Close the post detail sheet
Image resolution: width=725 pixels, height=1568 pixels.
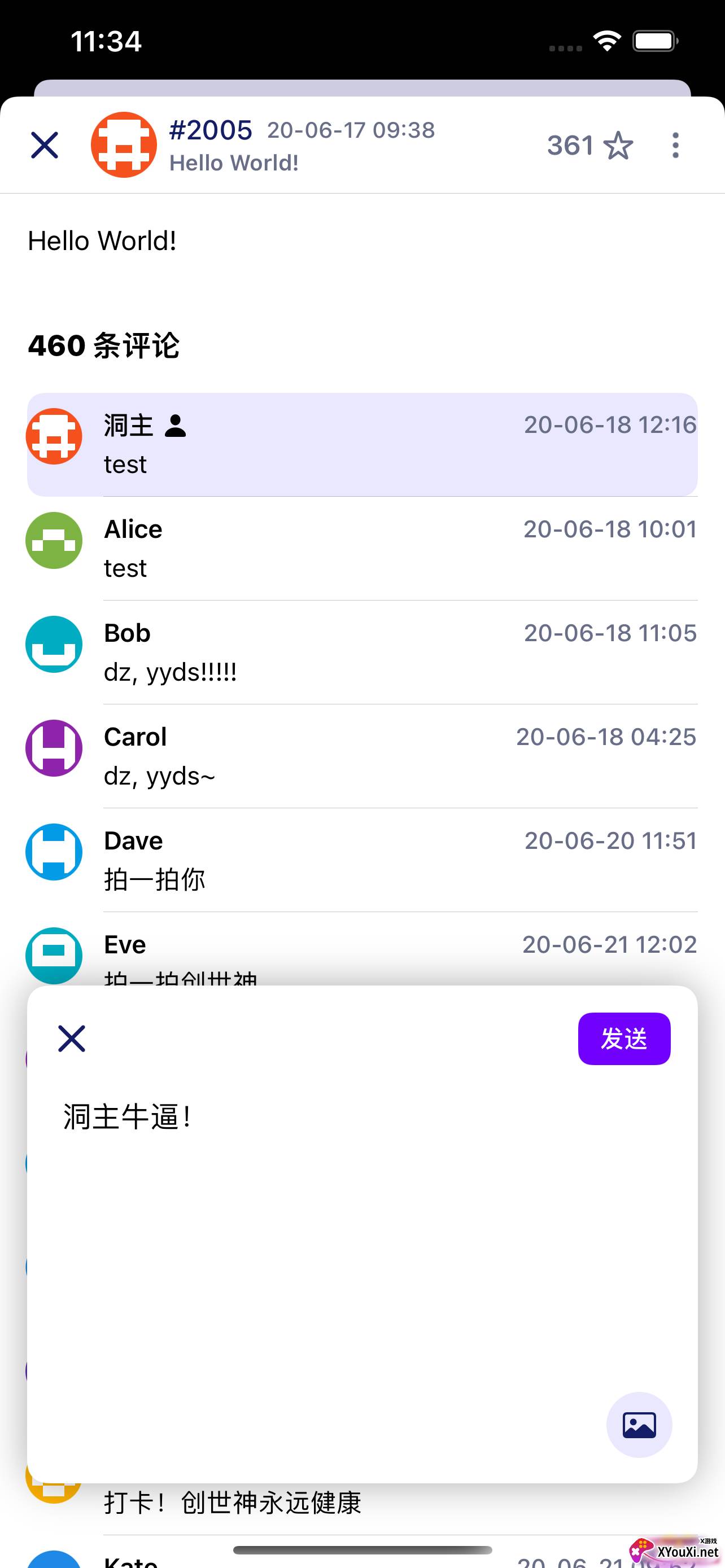(x=45, y=145)
